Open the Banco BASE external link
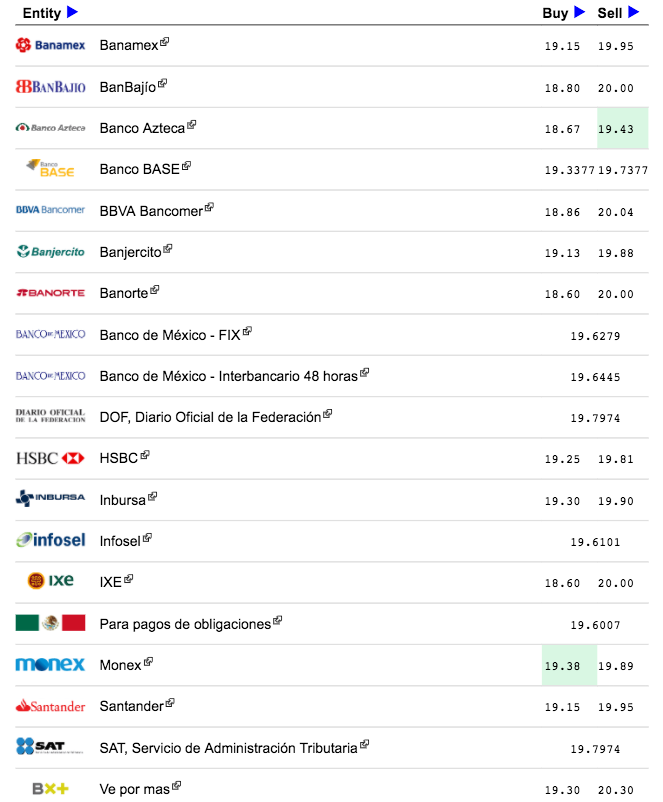Viewport: 663px width, 802px height. pyautogui.click(x=186, y=166)
